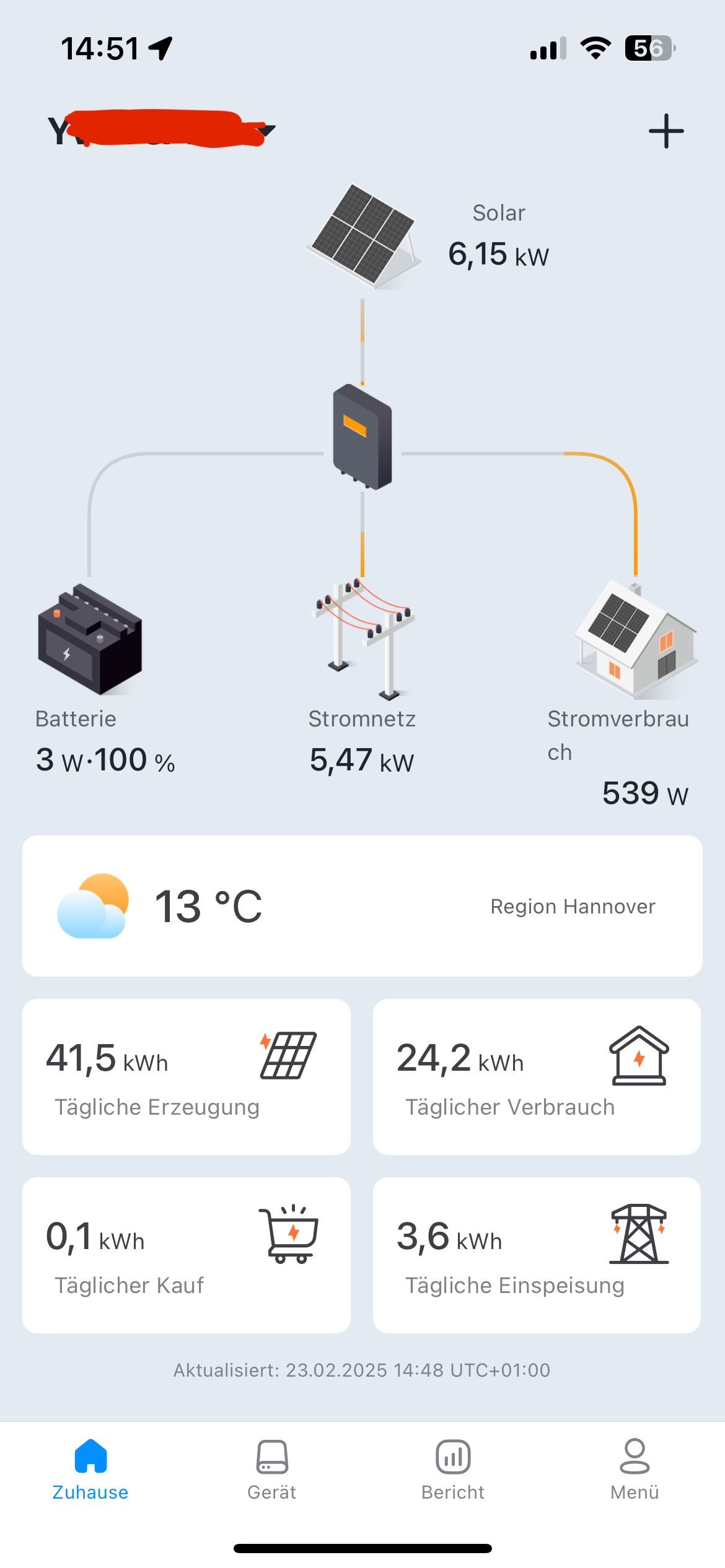Open the Täglicher Kauf card
Viewport: 725px width, 1568px height.
186,1255
